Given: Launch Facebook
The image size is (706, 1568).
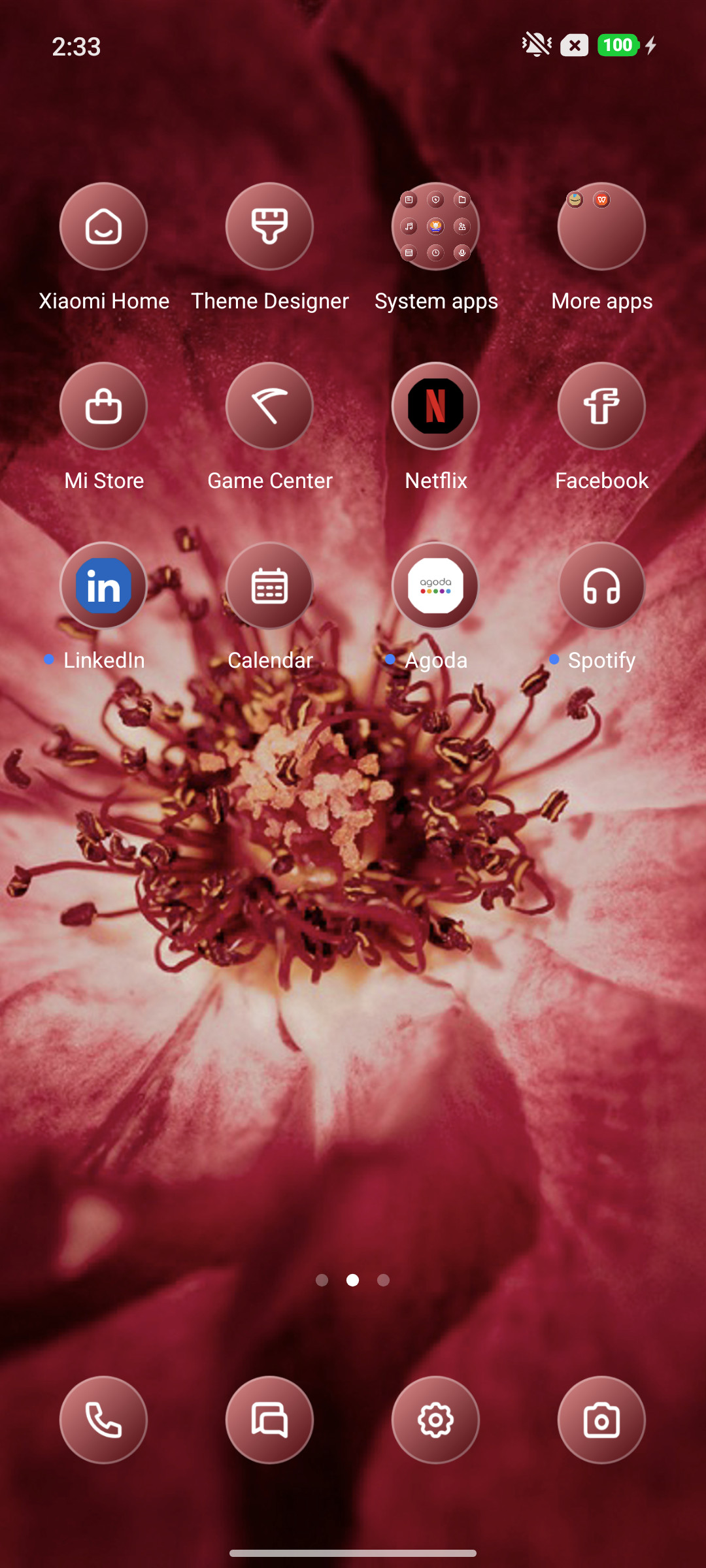Looking at the screenshot, I should click(601, 406).
